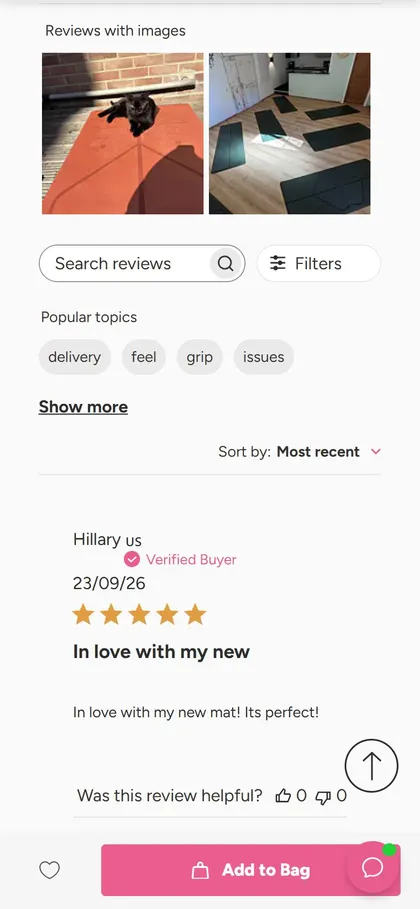Select the feel topic chip
This screenshot has width=420, height=909.
[143, 357]
